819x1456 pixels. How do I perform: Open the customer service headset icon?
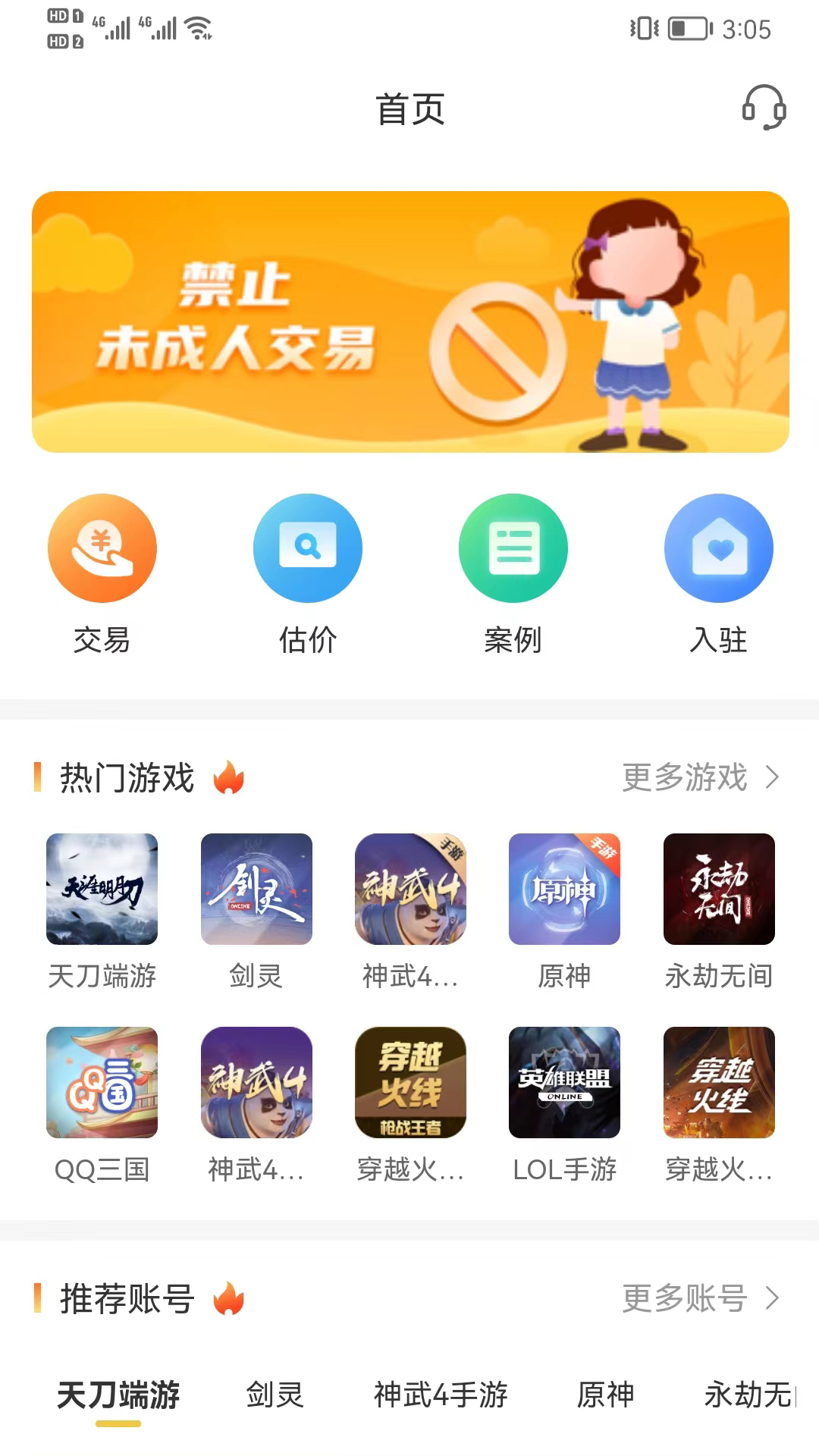click(x=764, y=108)
